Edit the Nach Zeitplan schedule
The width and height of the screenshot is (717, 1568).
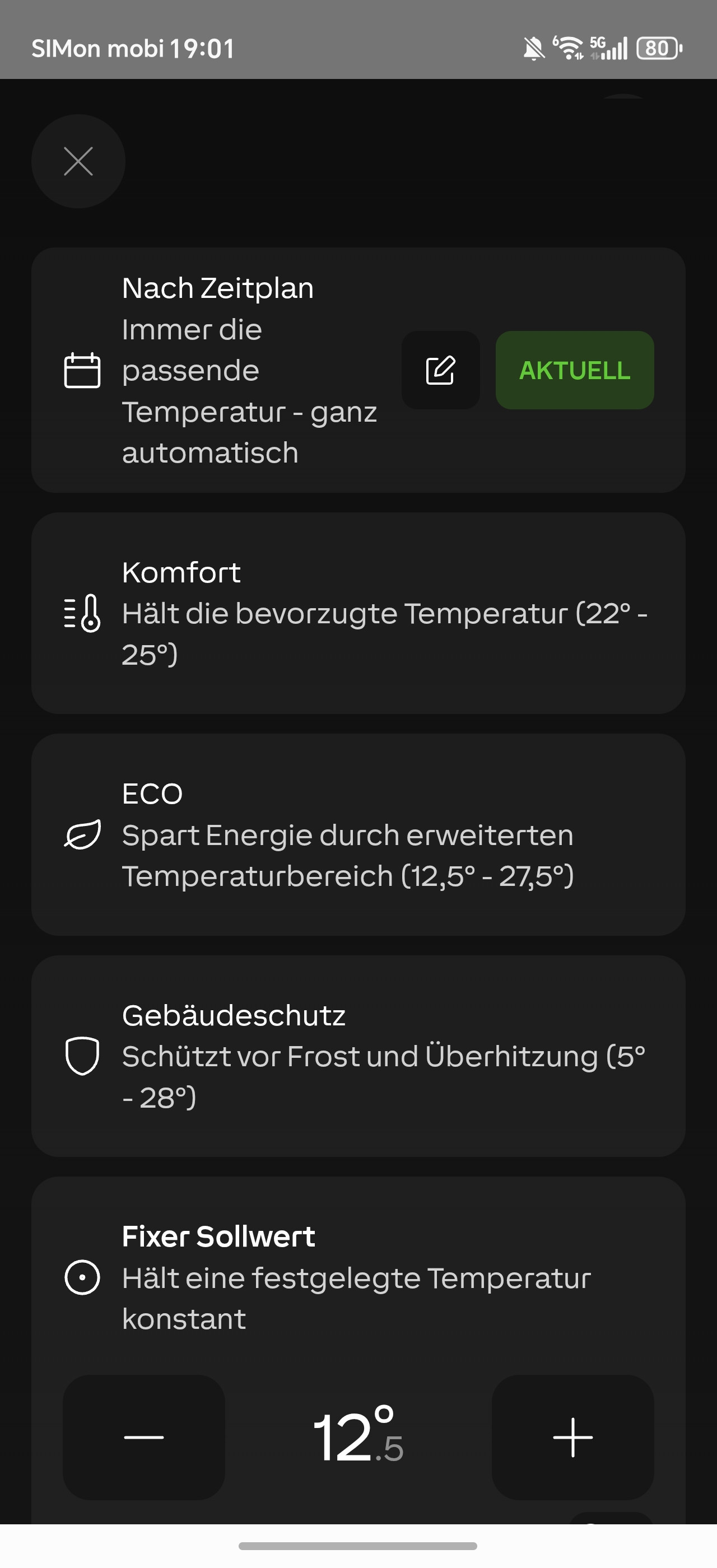pyautogui.click(x=441, y=370)
